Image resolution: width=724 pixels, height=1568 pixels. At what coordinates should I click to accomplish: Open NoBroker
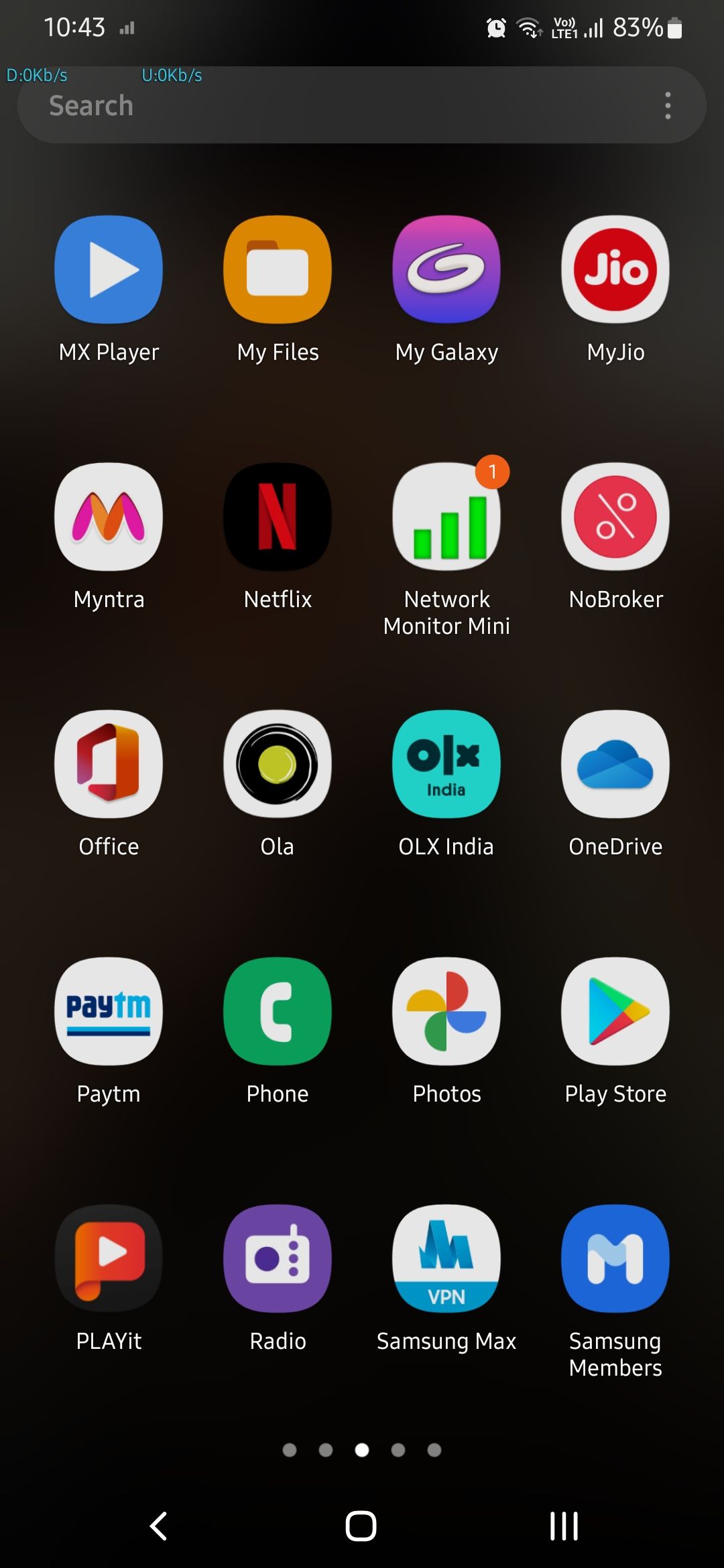coord(615,516)
